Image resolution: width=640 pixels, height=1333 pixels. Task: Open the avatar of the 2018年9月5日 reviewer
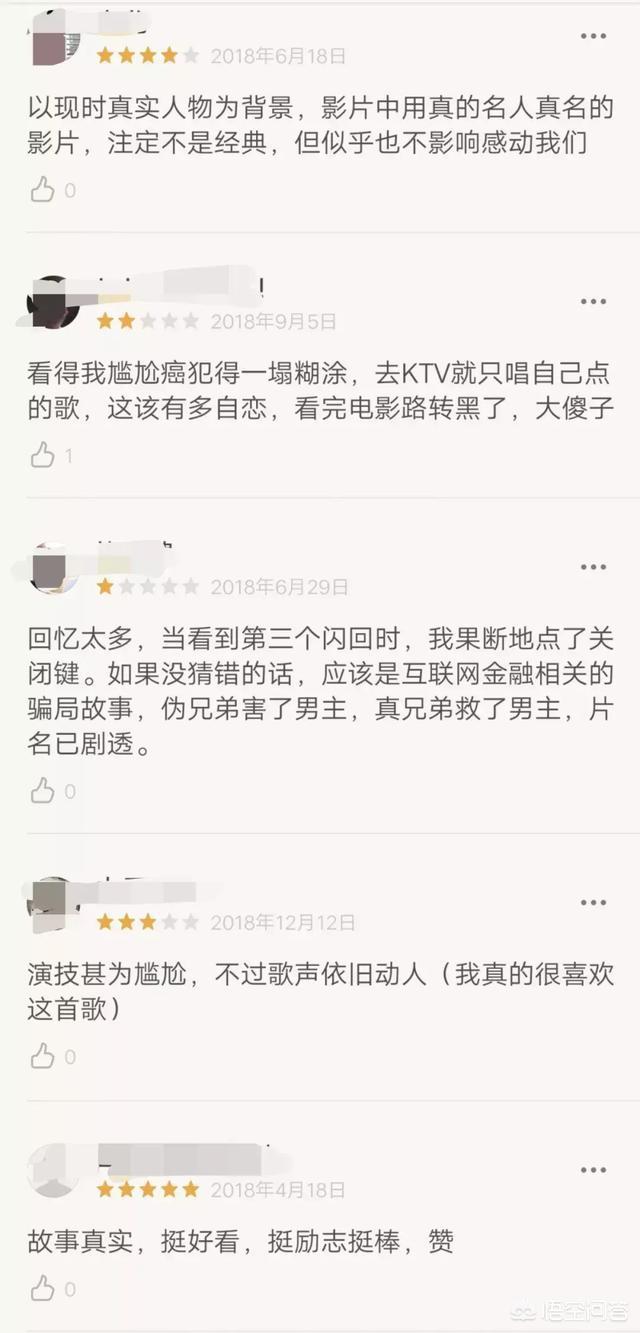[x=53, y=303]
